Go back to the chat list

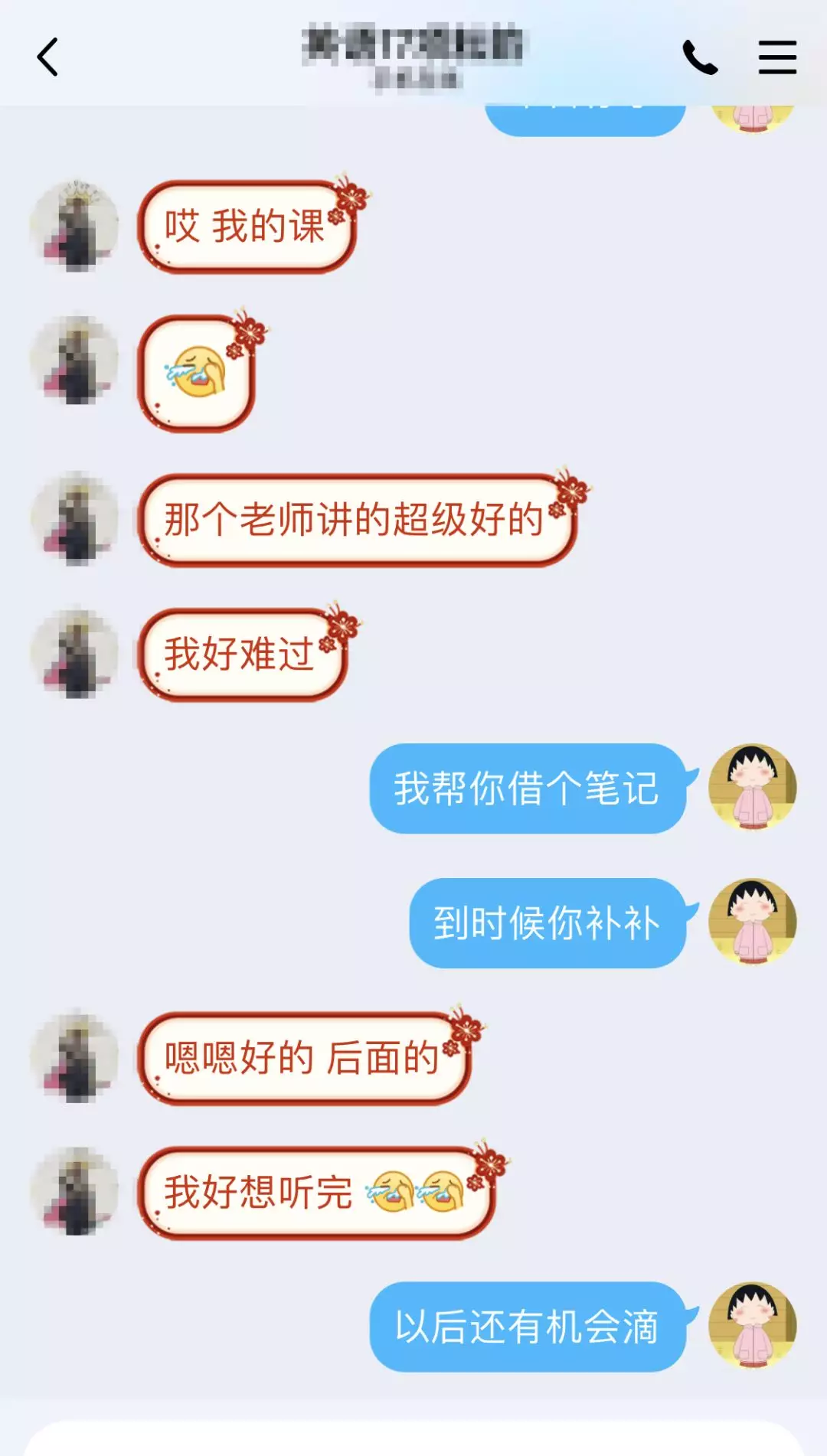47,57
